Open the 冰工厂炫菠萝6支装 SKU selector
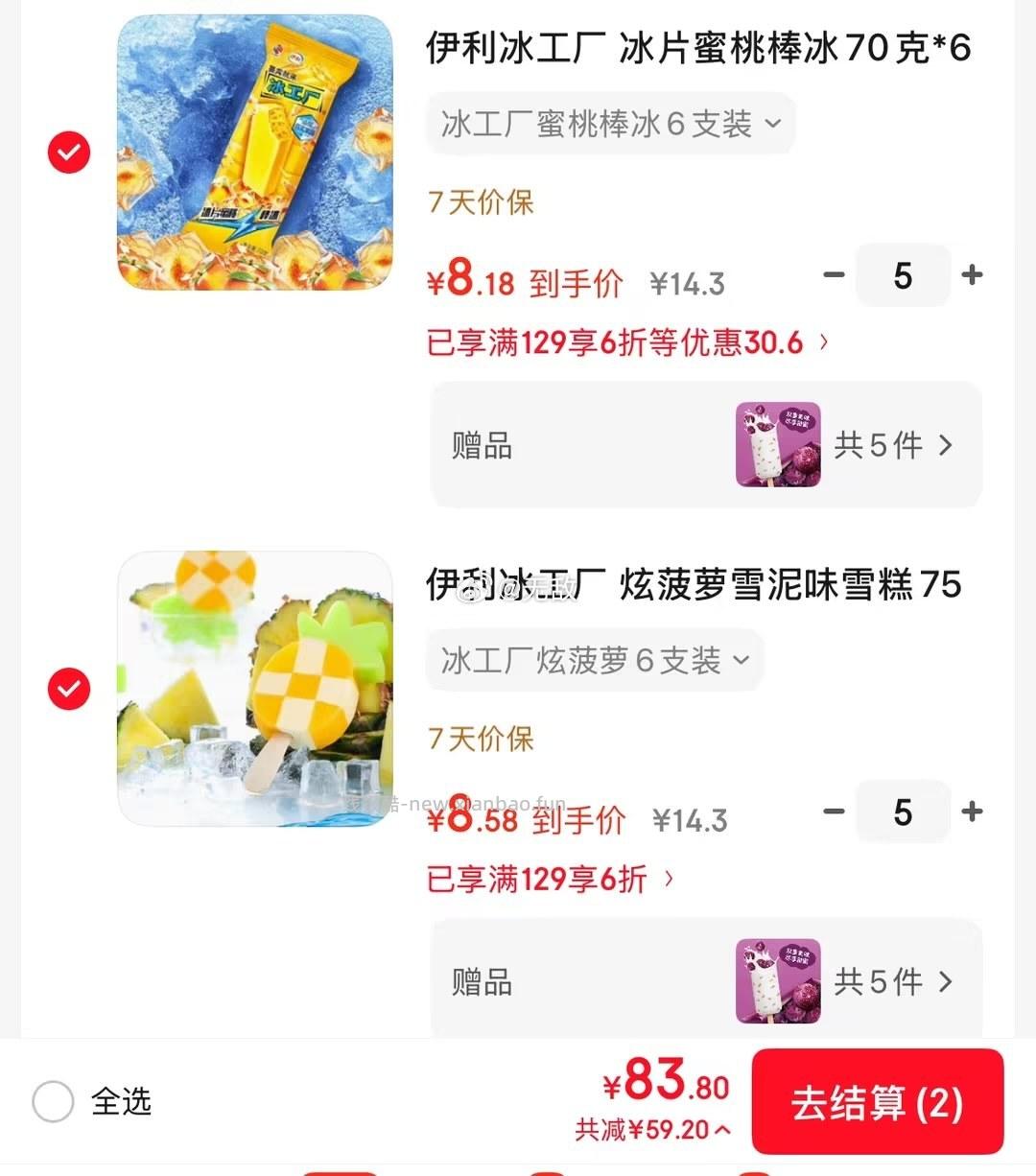The width and height of the screenshot is (1036, 1176). pos(595,660)
